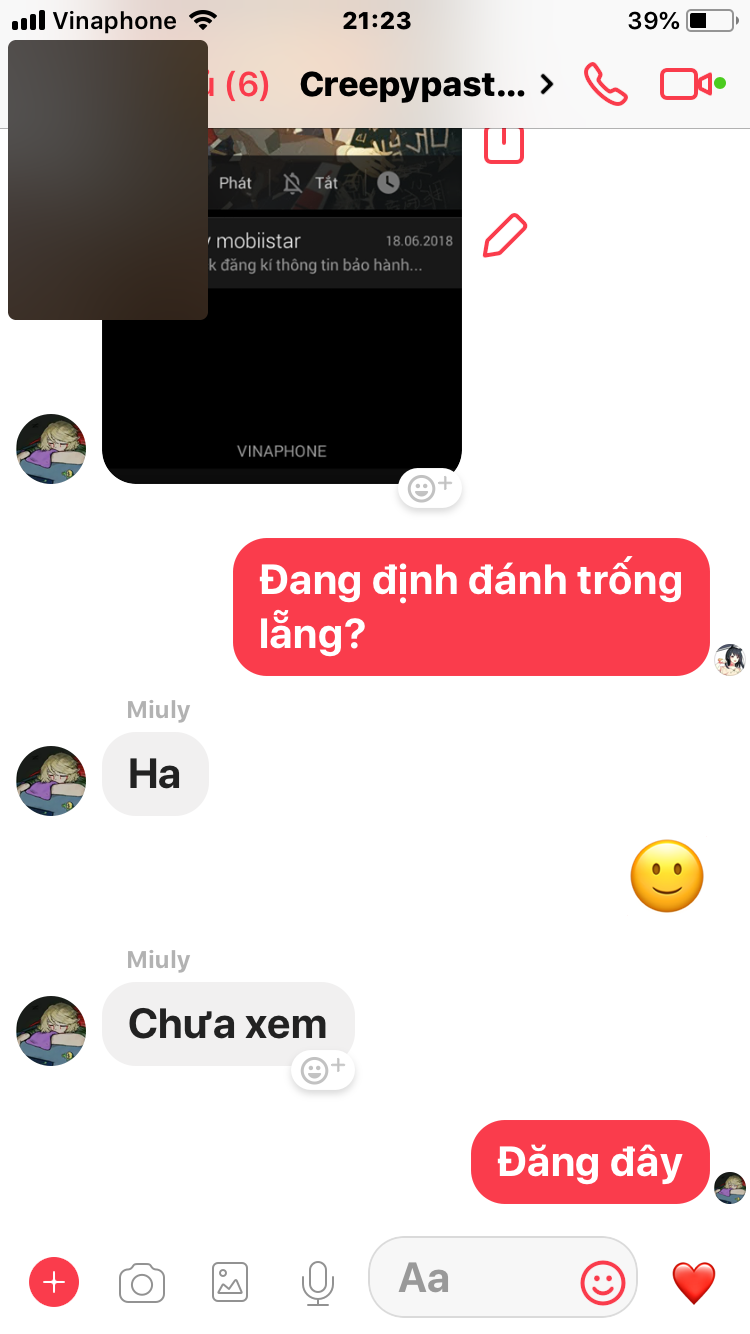Open the camera
Viewport: 750px width, 1334px height.
pyautogui.click(x=142, y=1282)
